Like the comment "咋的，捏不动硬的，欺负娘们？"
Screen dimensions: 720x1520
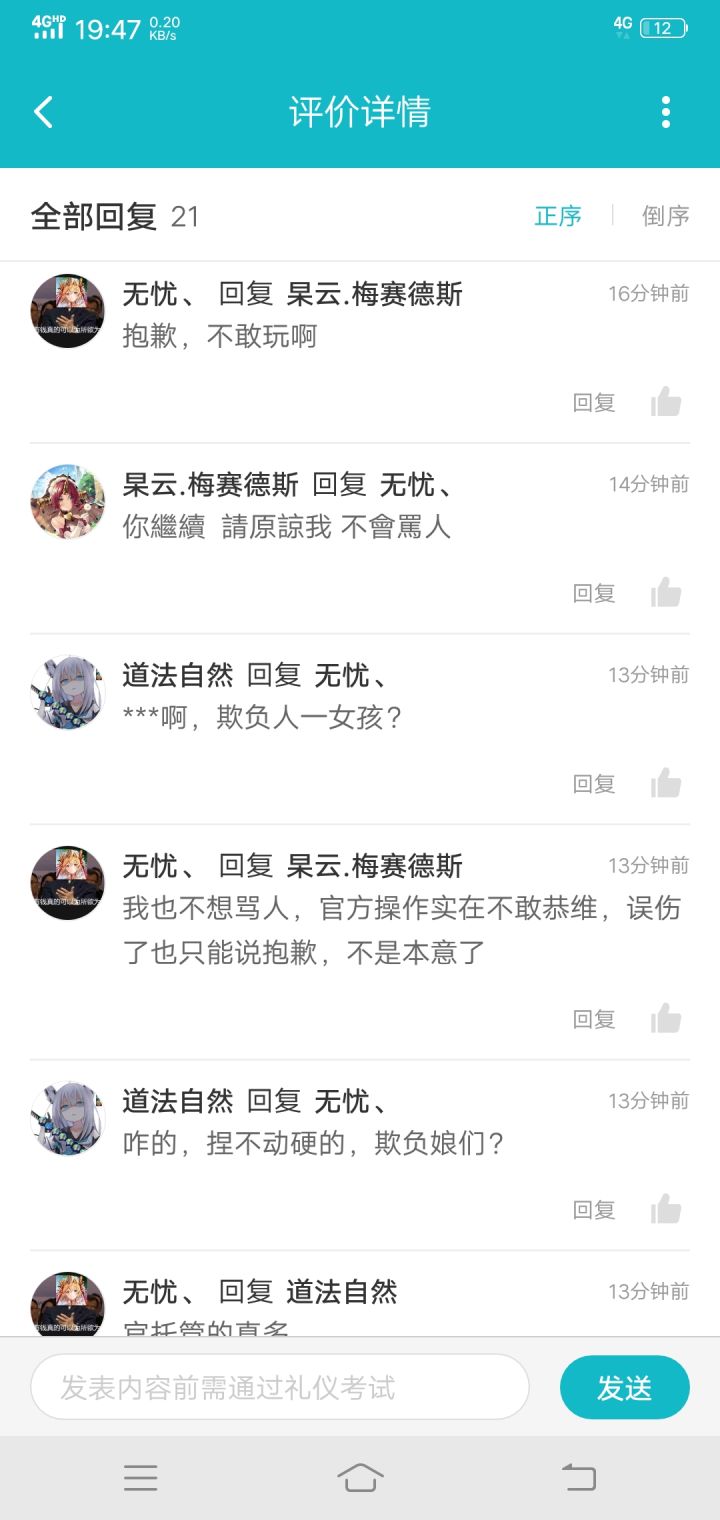[666, 1209]
